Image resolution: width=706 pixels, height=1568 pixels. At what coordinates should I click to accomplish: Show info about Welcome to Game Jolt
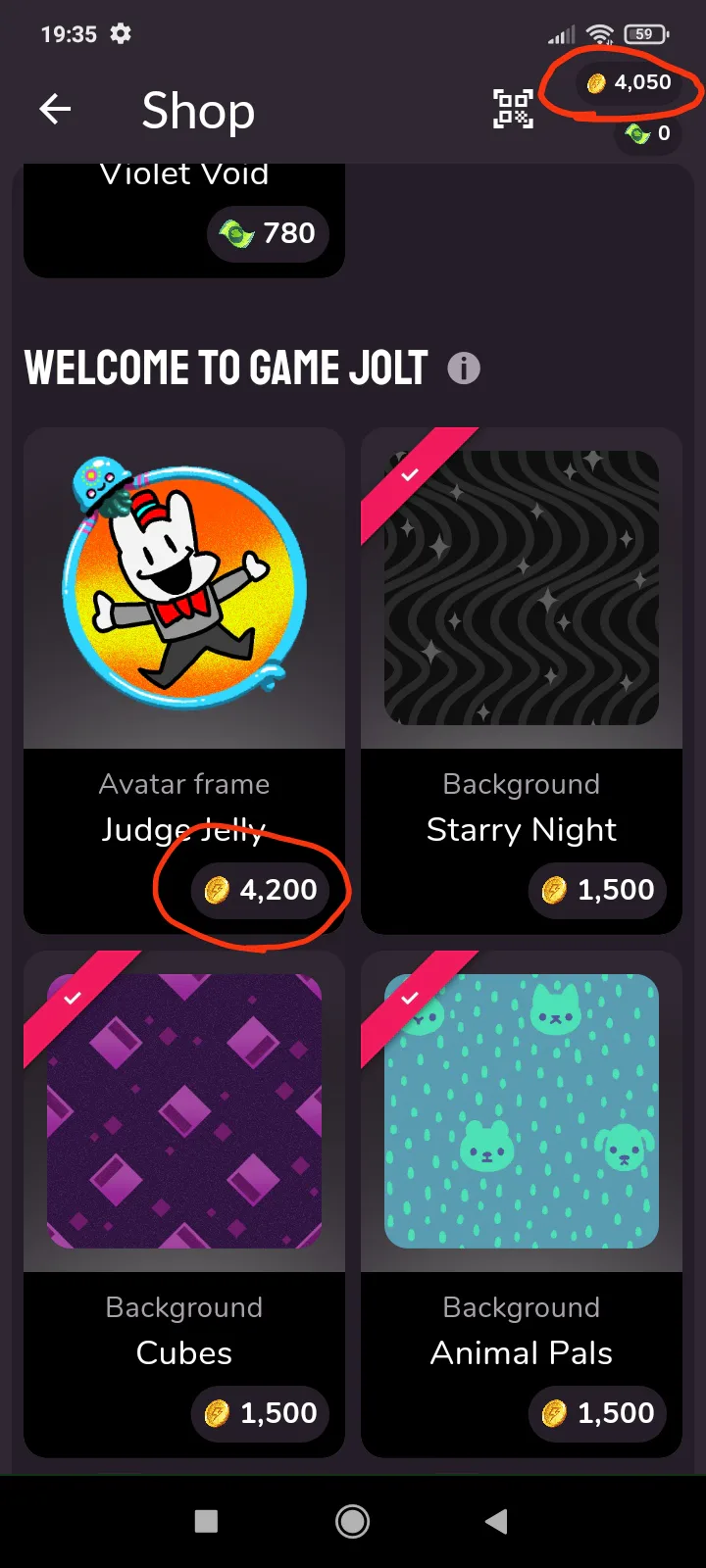464,368
